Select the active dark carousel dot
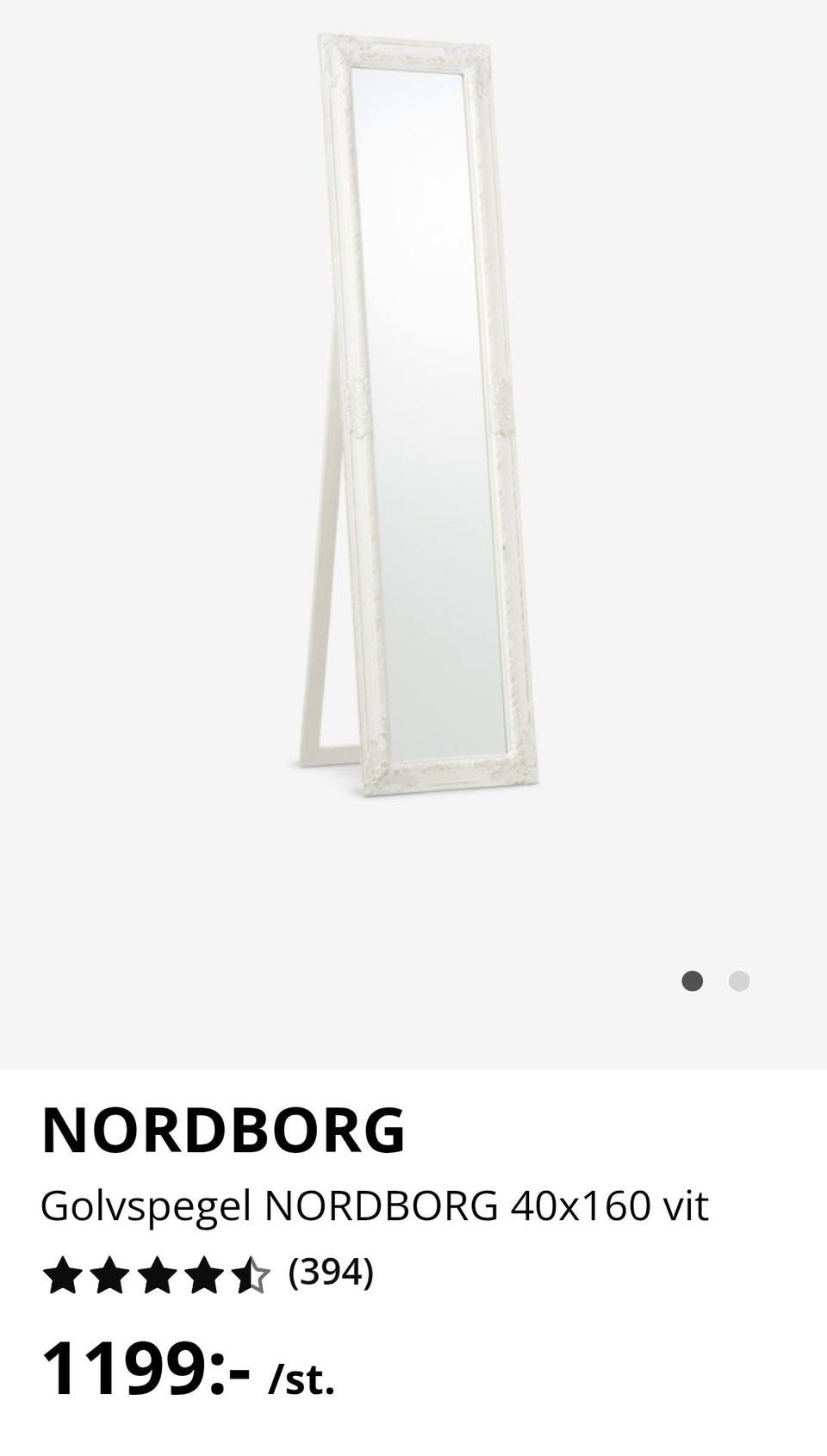The width and height of the screenshot is (827, 1456). [x=692, y=980]
